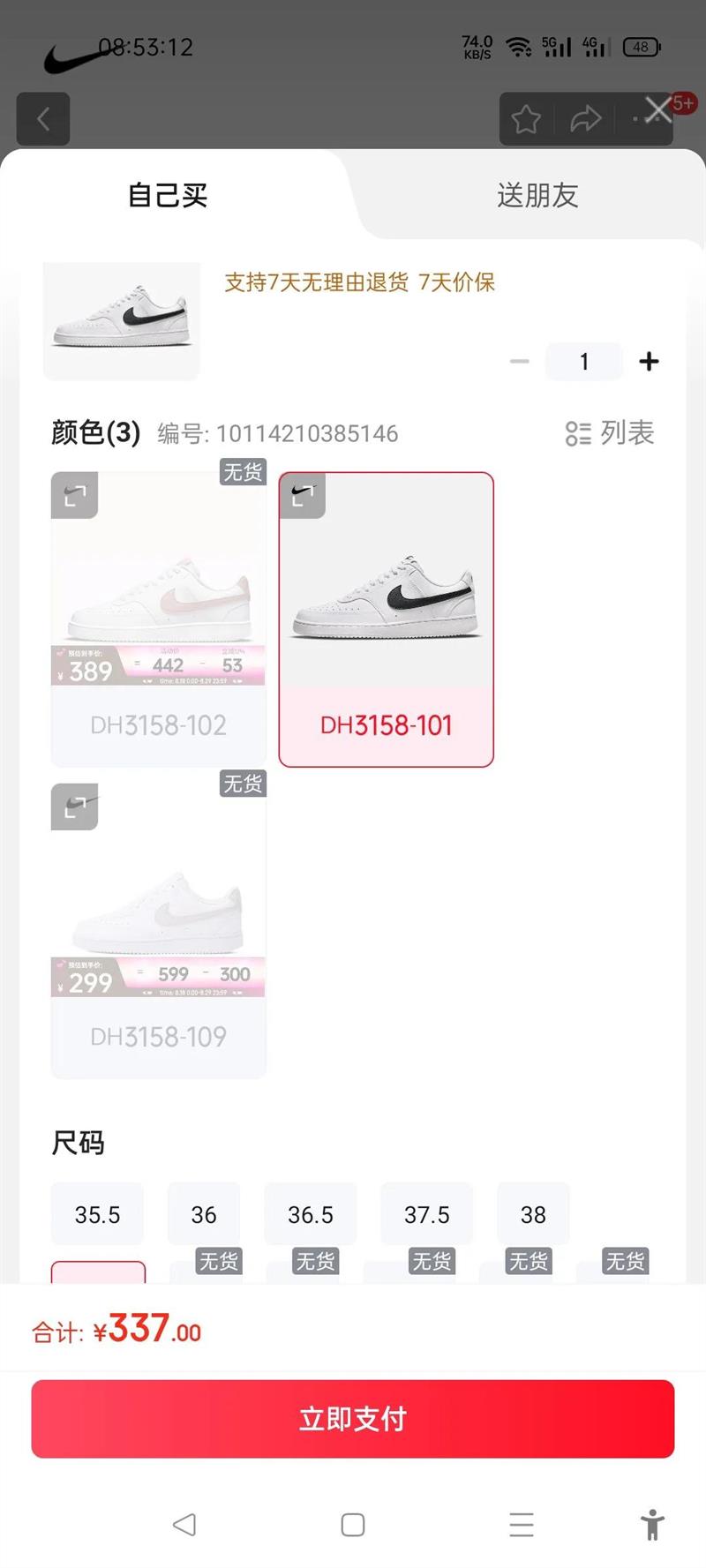Pick size 36
Viewport: 706px width, 1568px height.
tap(204, 1214)
